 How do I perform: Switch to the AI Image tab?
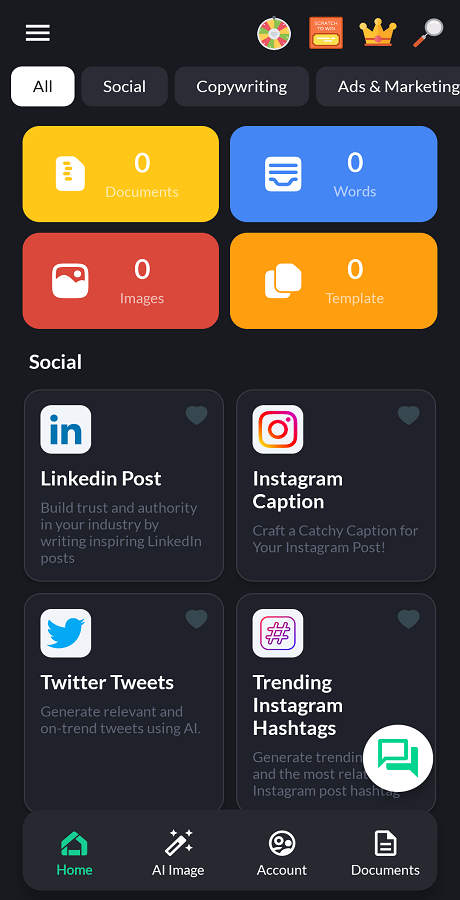(x=178, y=853)
